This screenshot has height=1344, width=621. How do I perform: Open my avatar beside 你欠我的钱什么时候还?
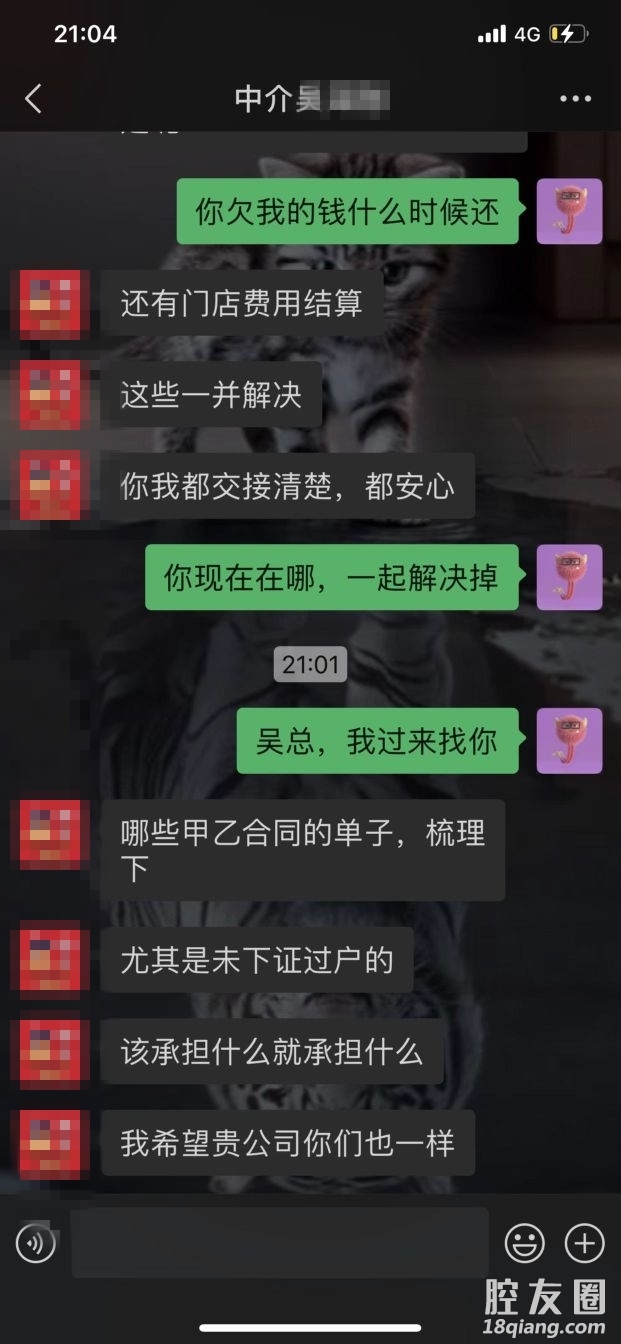569,211
